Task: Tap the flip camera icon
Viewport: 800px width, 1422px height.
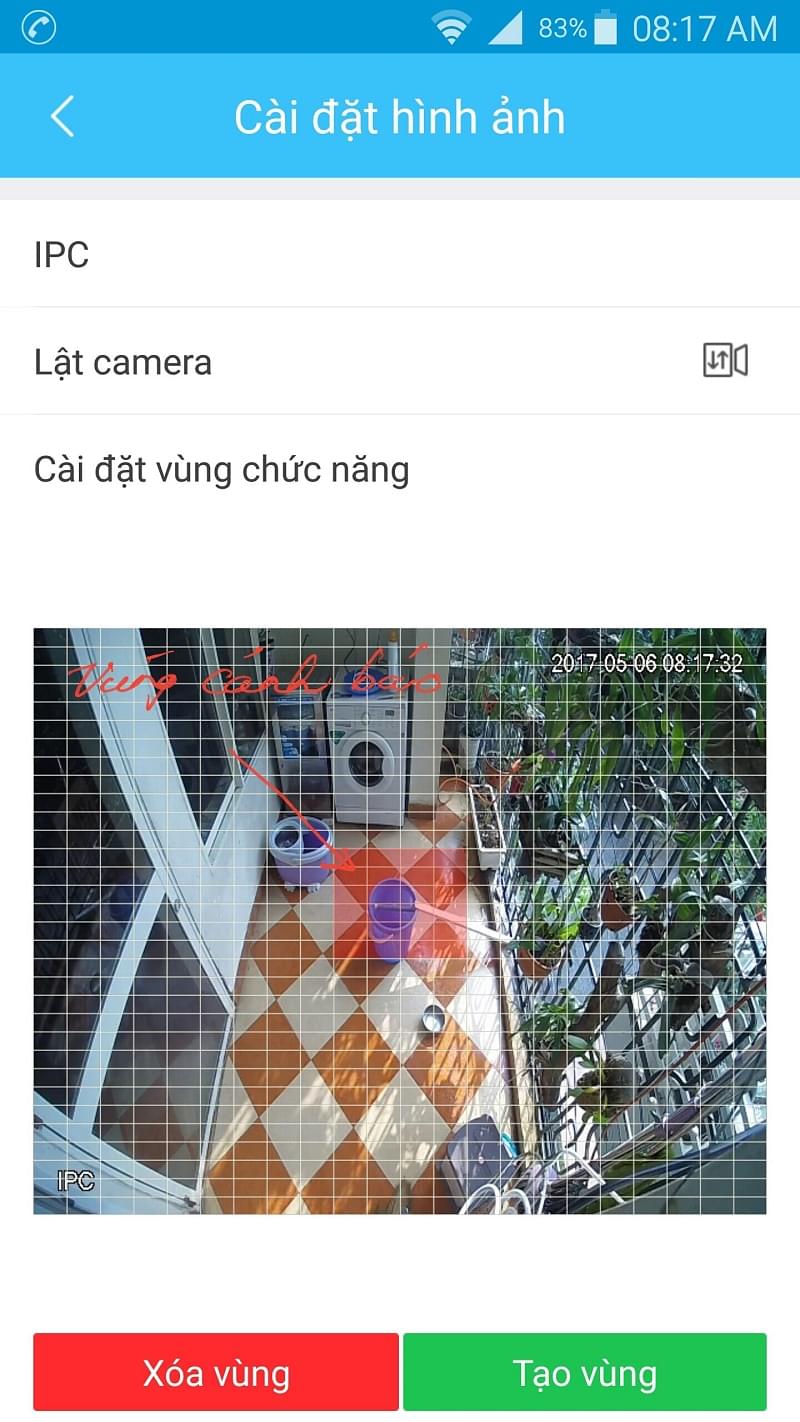Action: (x=725, y=361)
